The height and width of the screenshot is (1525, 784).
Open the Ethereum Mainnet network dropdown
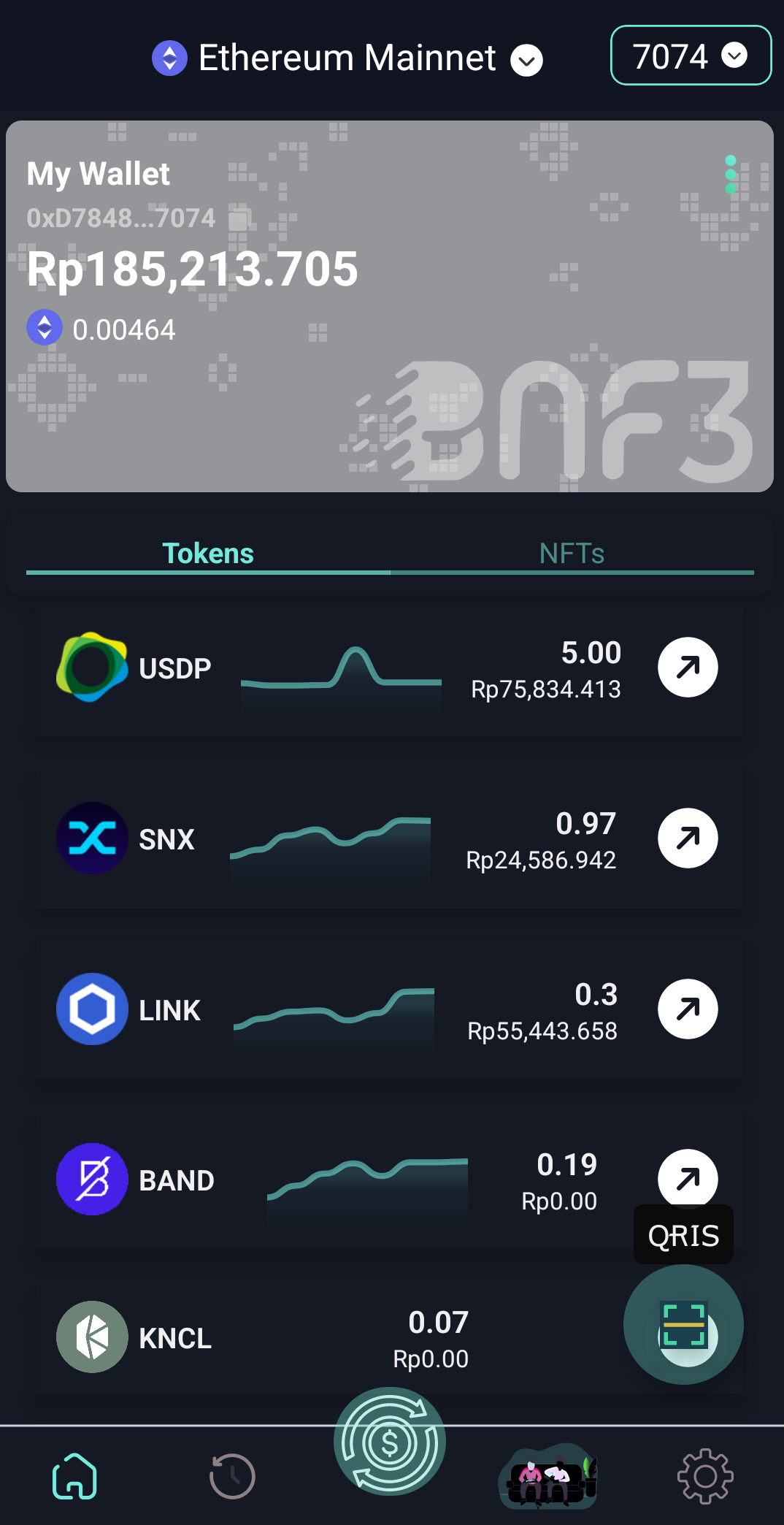point(347,58)
